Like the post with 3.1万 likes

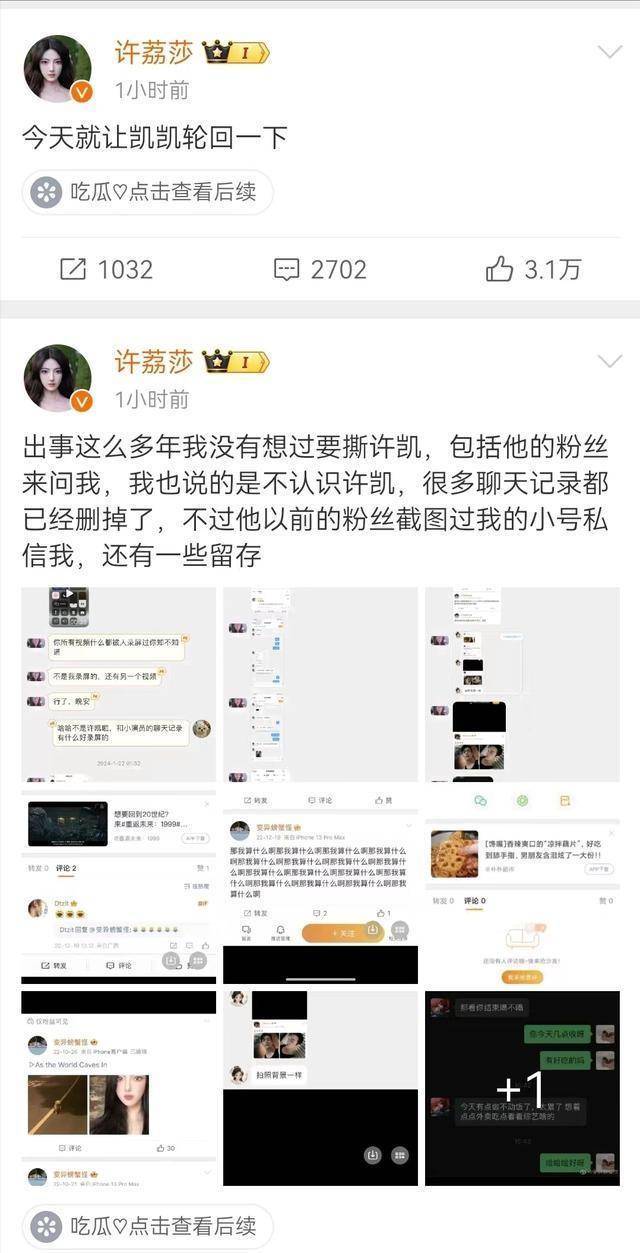pyautogui.click(x=532, y=269)
